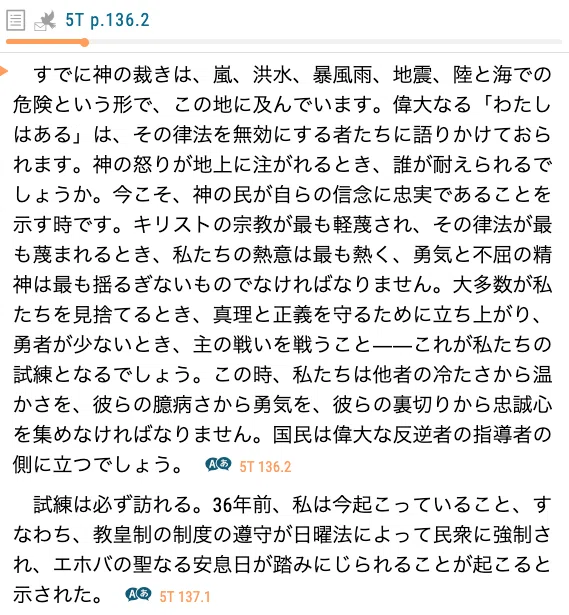Image resolution: width=569 pixels, height=615 pixels.
Task: Open the translation icon beside 5T 137.1
Action: tap(138, 594)
